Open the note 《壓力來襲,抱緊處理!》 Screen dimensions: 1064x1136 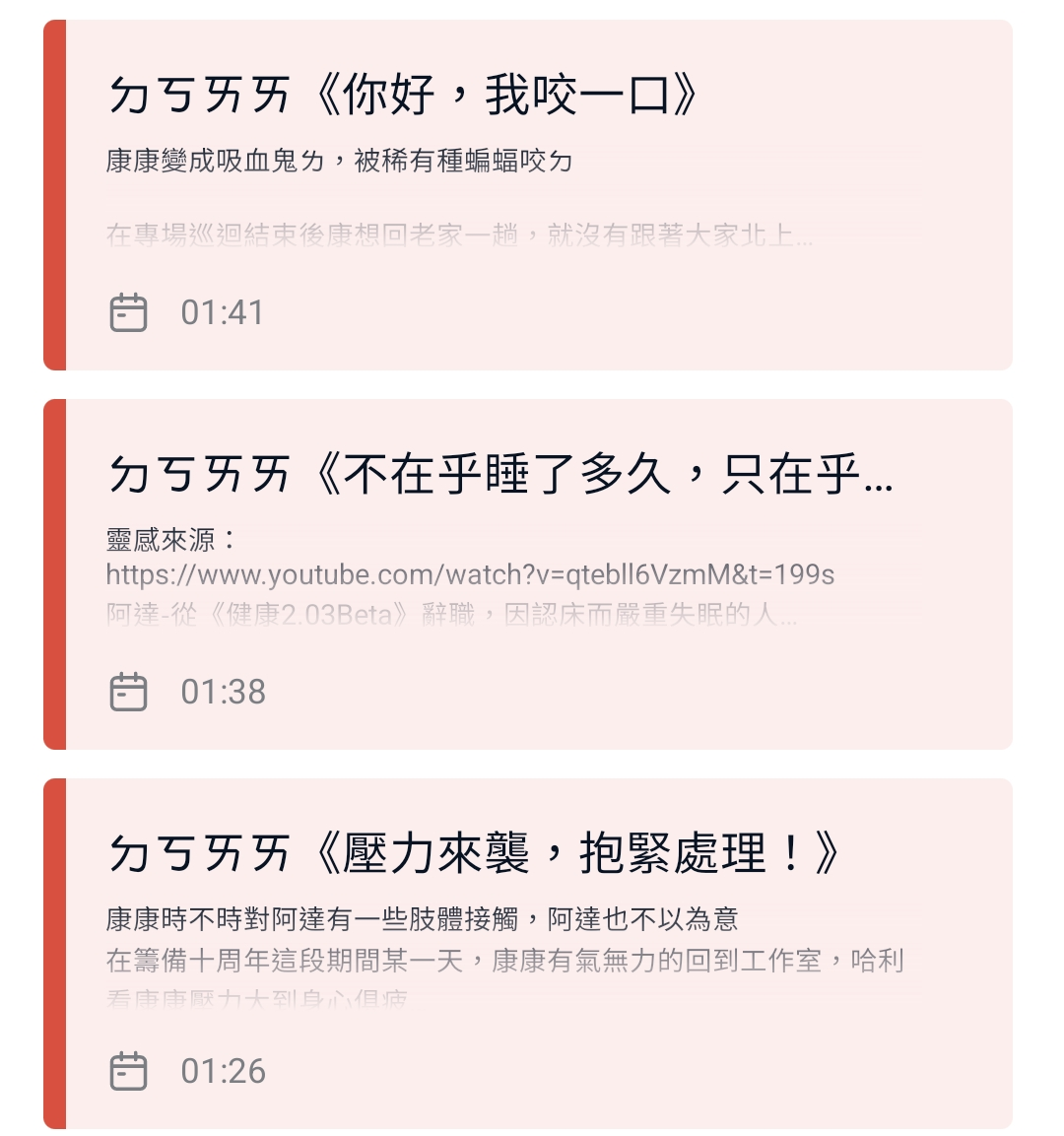(473, 853)
